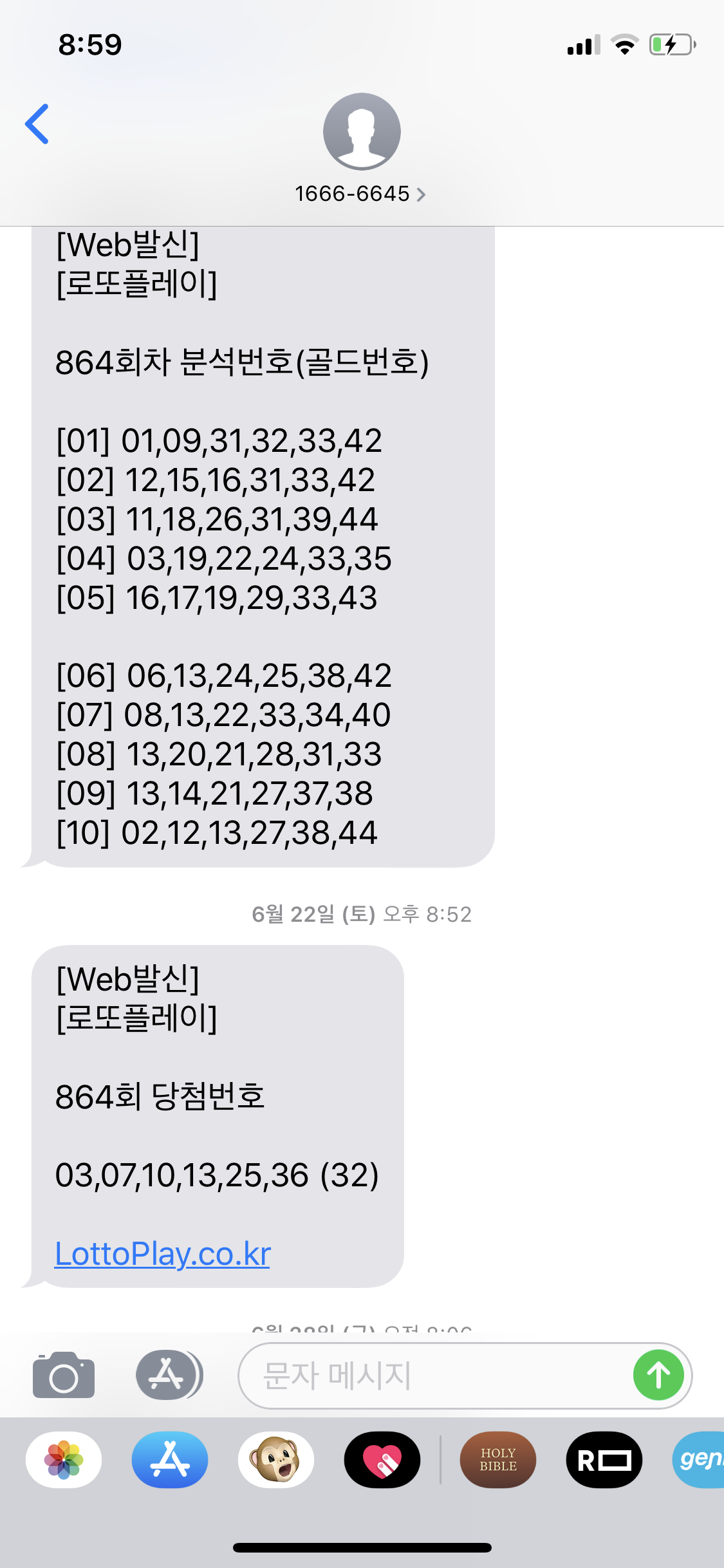Open the Holy Bible iMessage app
724x1568 pixels.
[498, 1460]
